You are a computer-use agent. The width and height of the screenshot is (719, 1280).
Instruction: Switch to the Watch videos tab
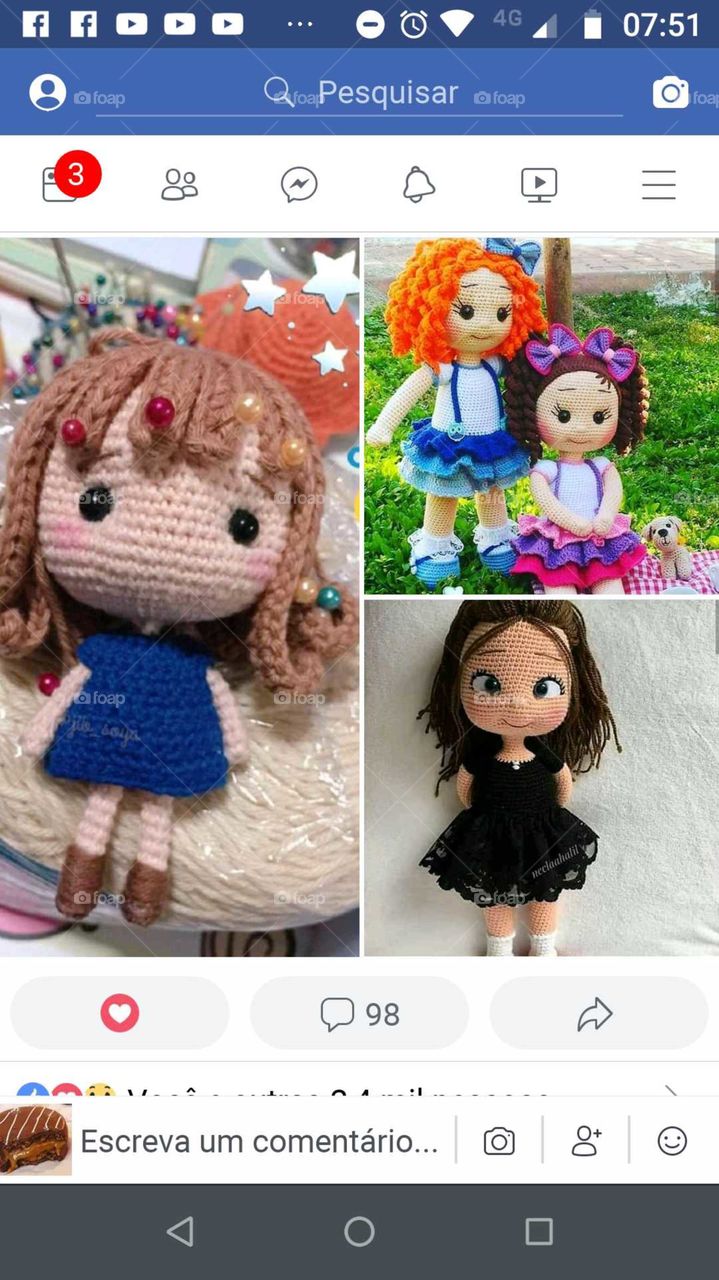pyautogui.click(x=539, y=185)
